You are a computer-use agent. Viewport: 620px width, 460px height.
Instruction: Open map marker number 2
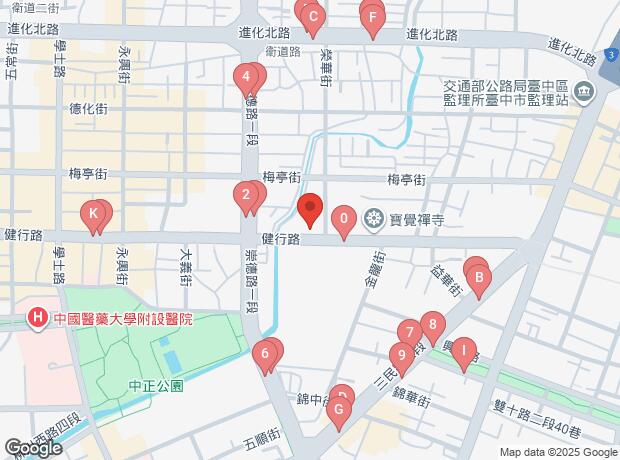246,197
